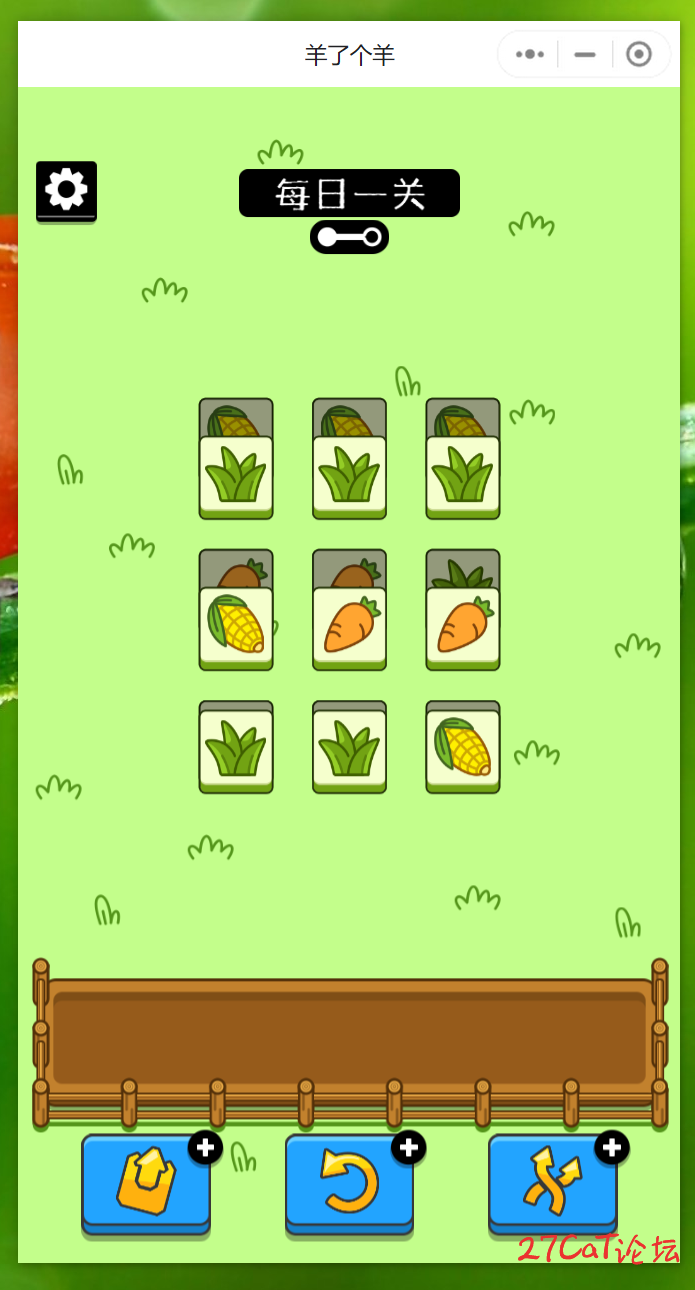Select the top-right grass tile
Screen dimensions: 695x1290
click(x=463, y=475)
